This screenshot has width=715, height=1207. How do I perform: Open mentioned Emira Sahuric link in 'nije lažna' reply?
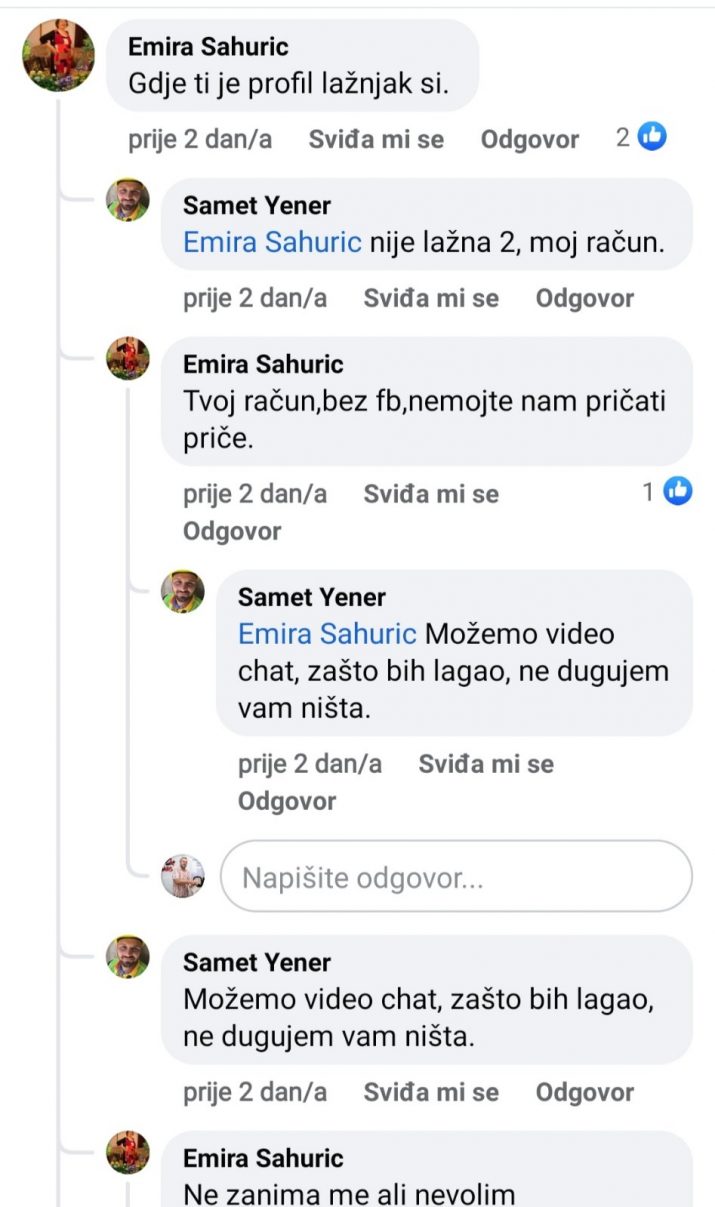tap(272, 242)
